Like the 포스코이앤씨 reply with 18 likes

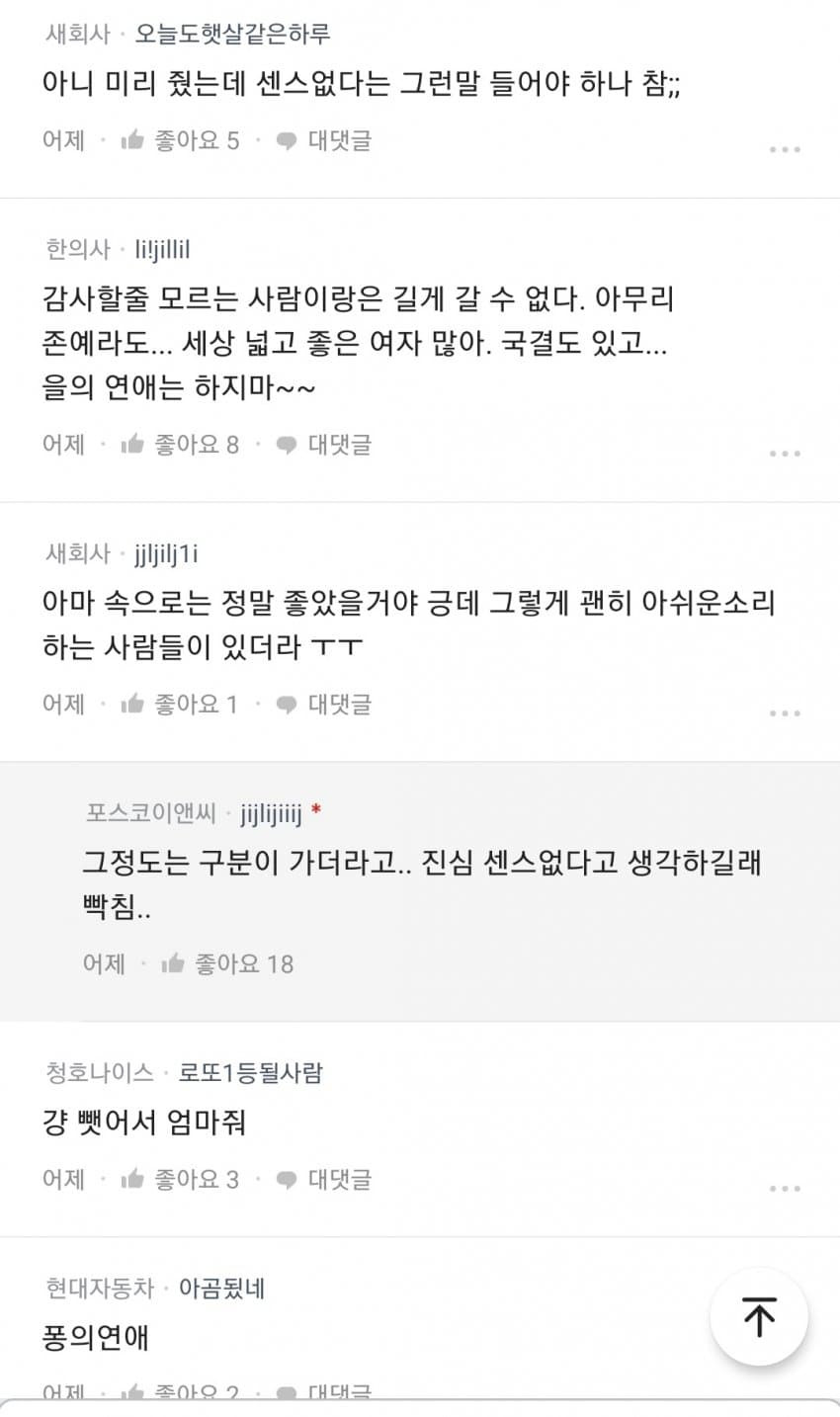(227, 963)
